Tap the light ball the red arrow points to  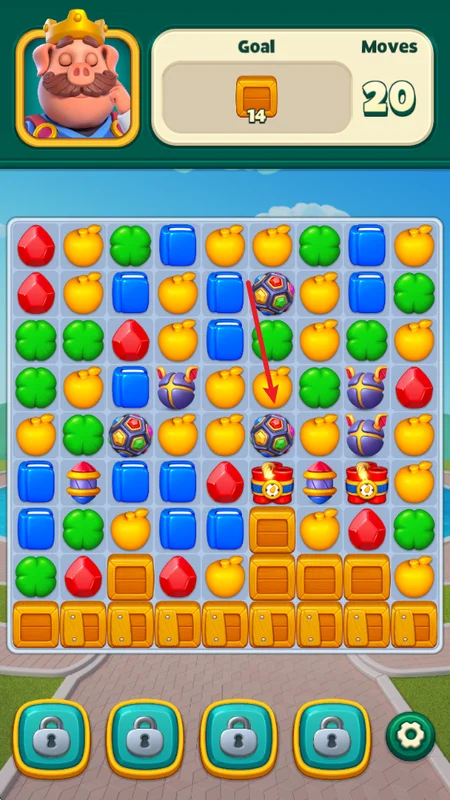[x=272, y=435]
